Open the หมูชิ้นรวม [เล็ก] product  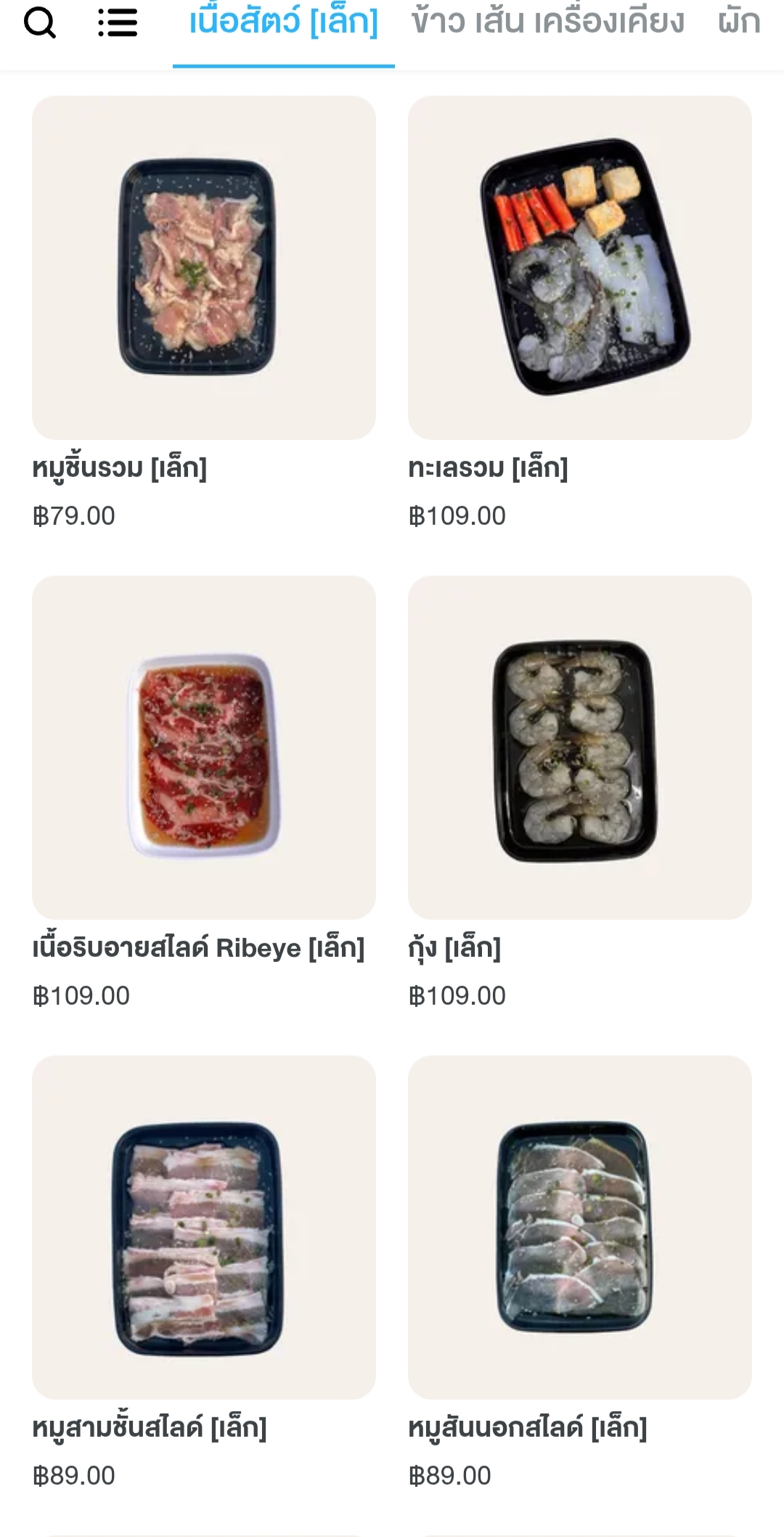point(204,268)
